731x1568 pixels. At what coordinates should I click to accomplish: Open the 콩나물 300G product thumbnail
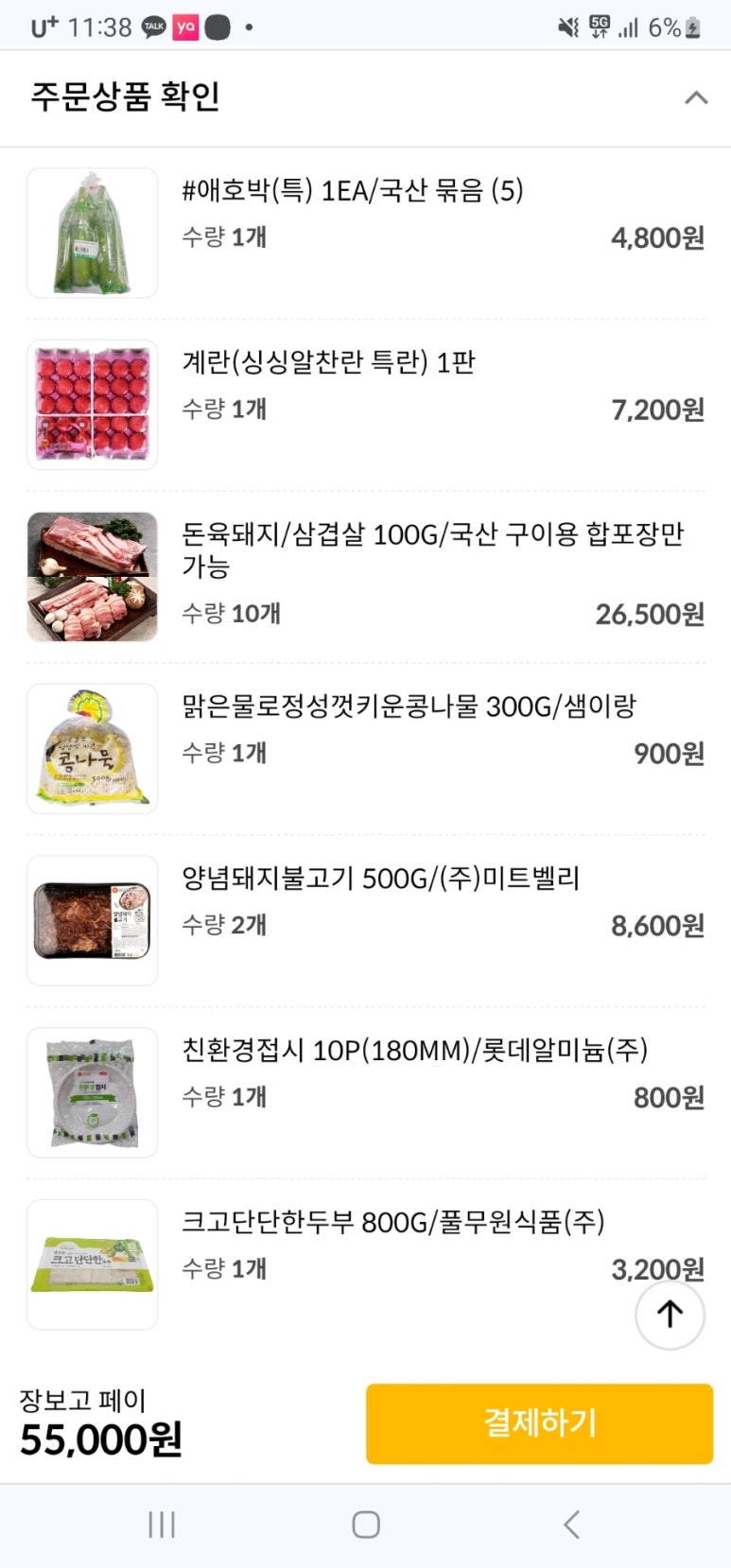pyautogui.click(x=93, y=749)
